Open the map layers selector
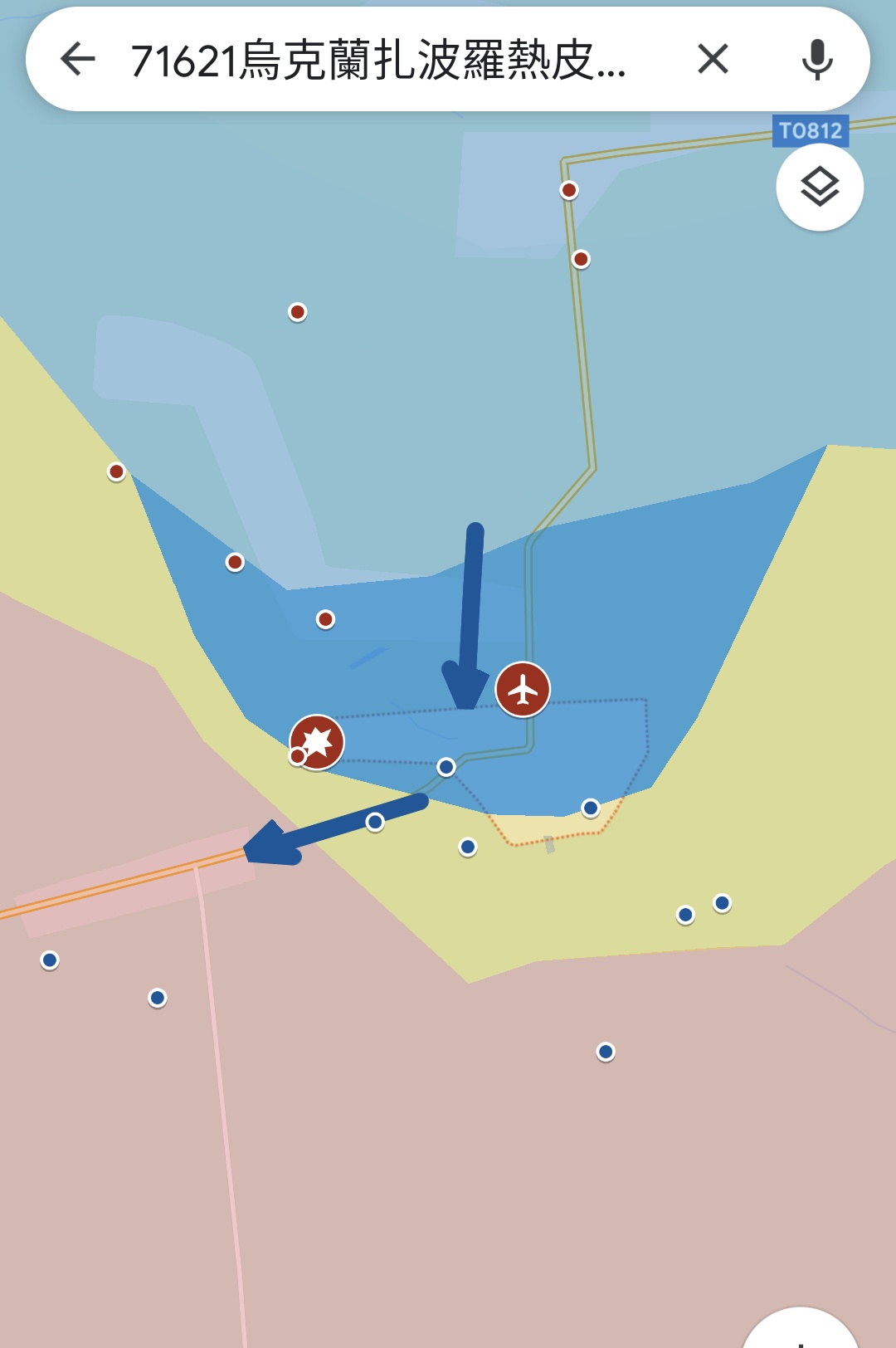 (x=820, y=187)
